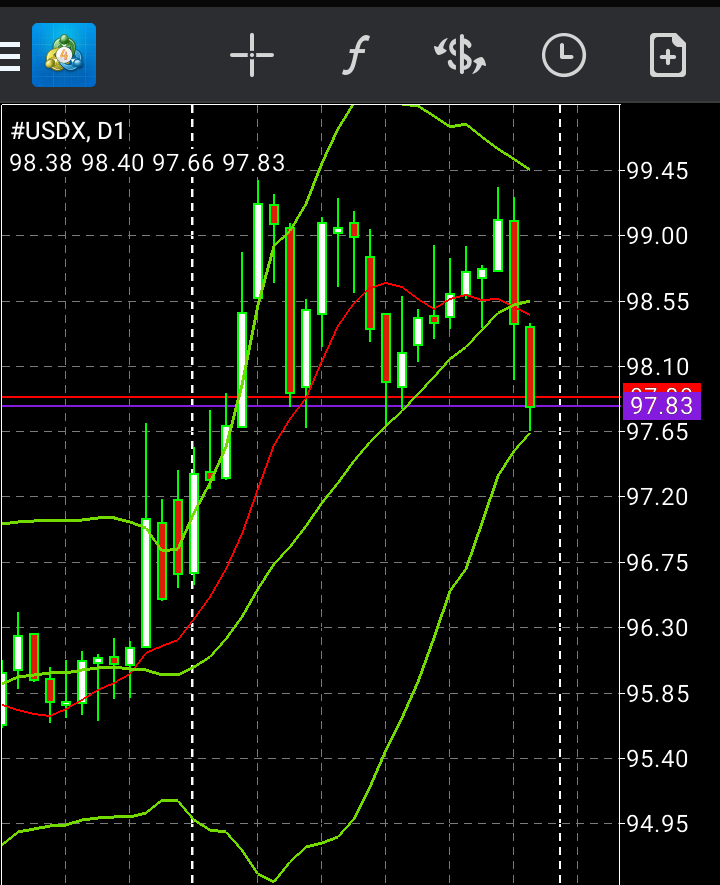Enable the crosshair cursor tool
This screenshot has height=885, width=720.
click(x=252, y=55)
